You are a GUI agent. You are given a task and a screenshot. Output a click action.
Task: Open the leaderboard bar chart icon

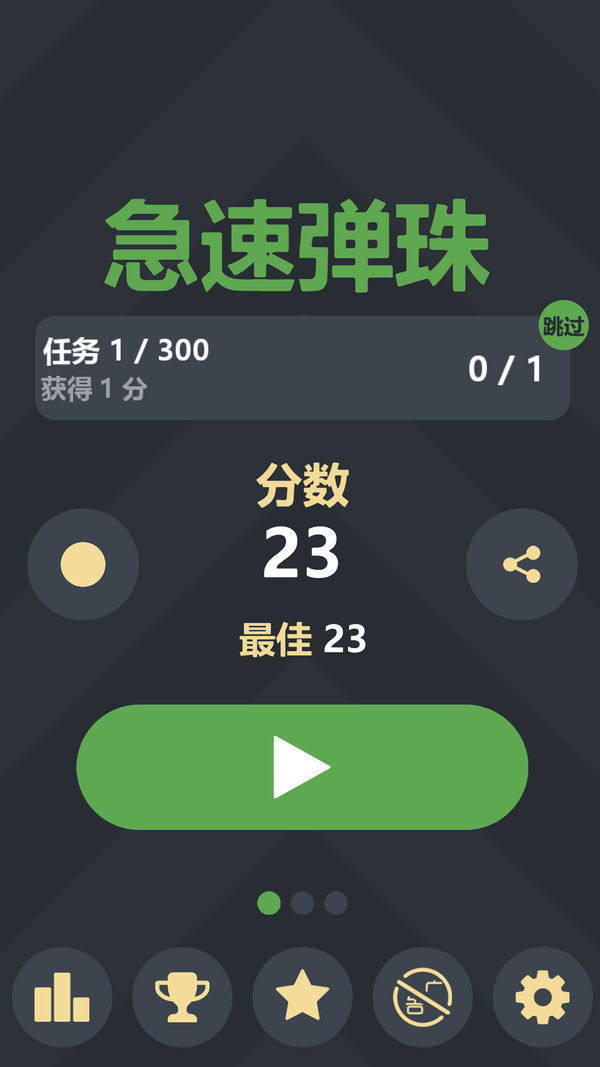pos(62,997)
